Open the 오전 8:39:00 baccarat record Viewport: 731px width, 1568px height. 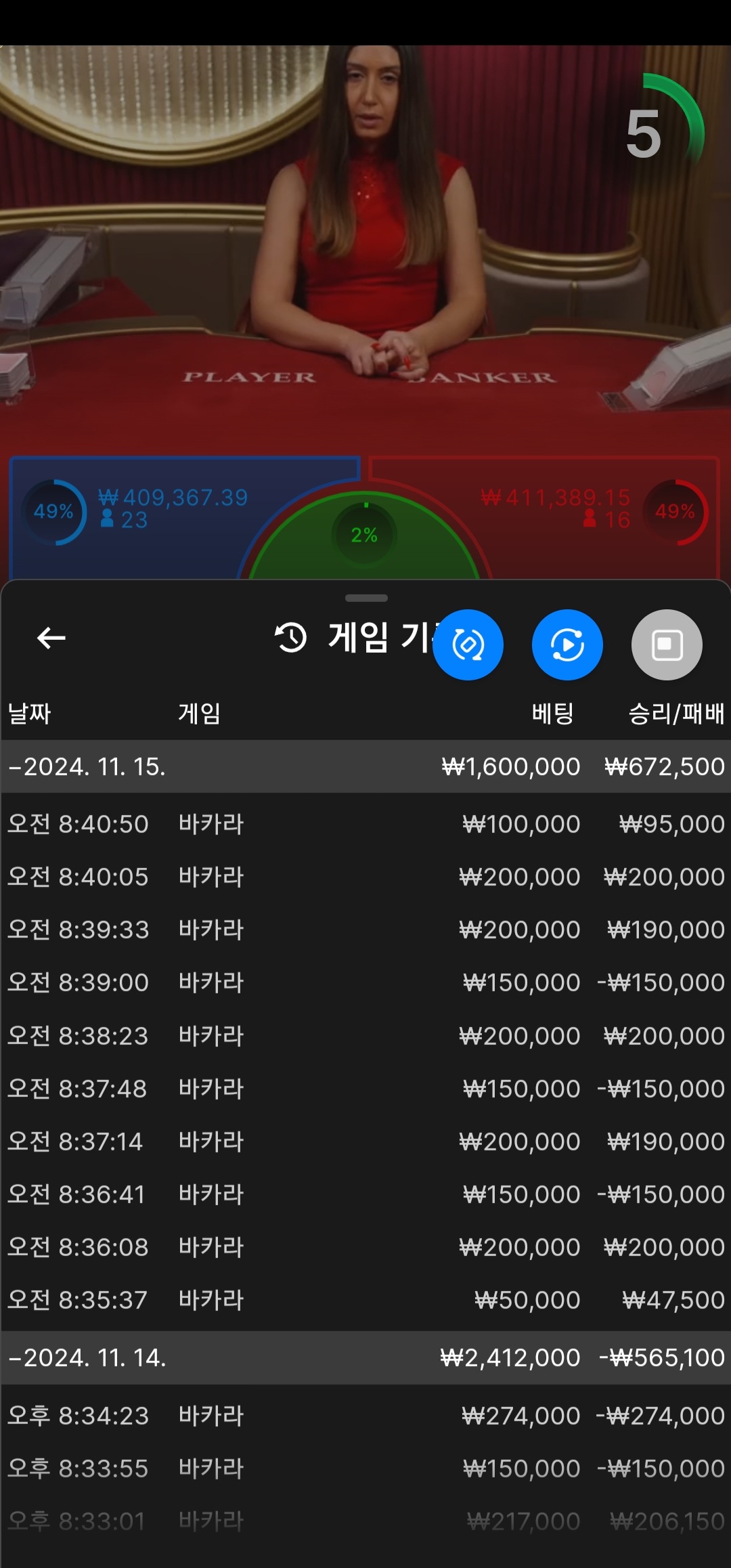pyautogui.click(x=365, y=982)
